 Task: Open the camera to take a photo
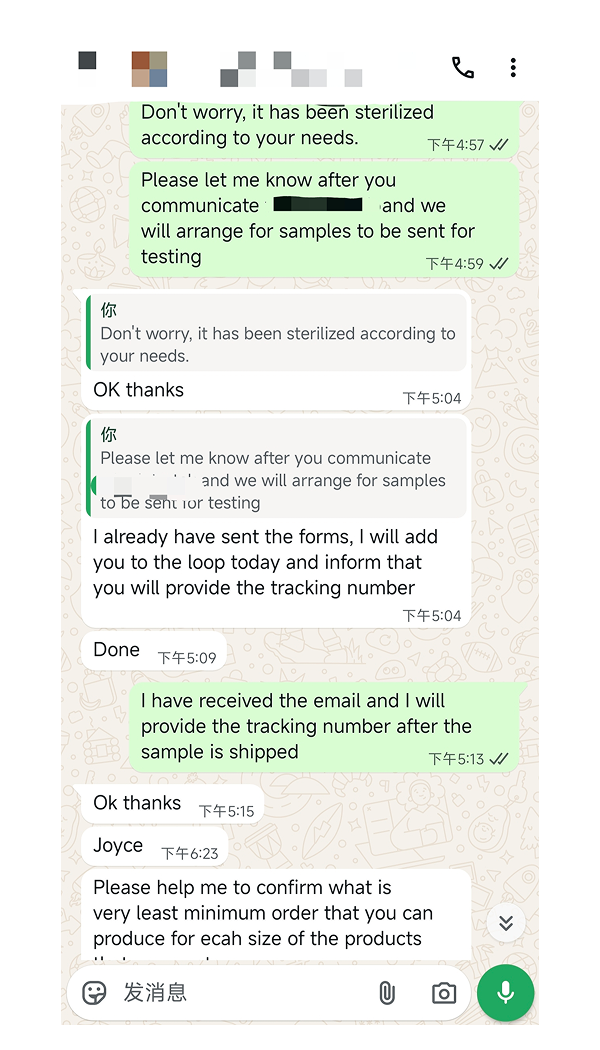444,993
